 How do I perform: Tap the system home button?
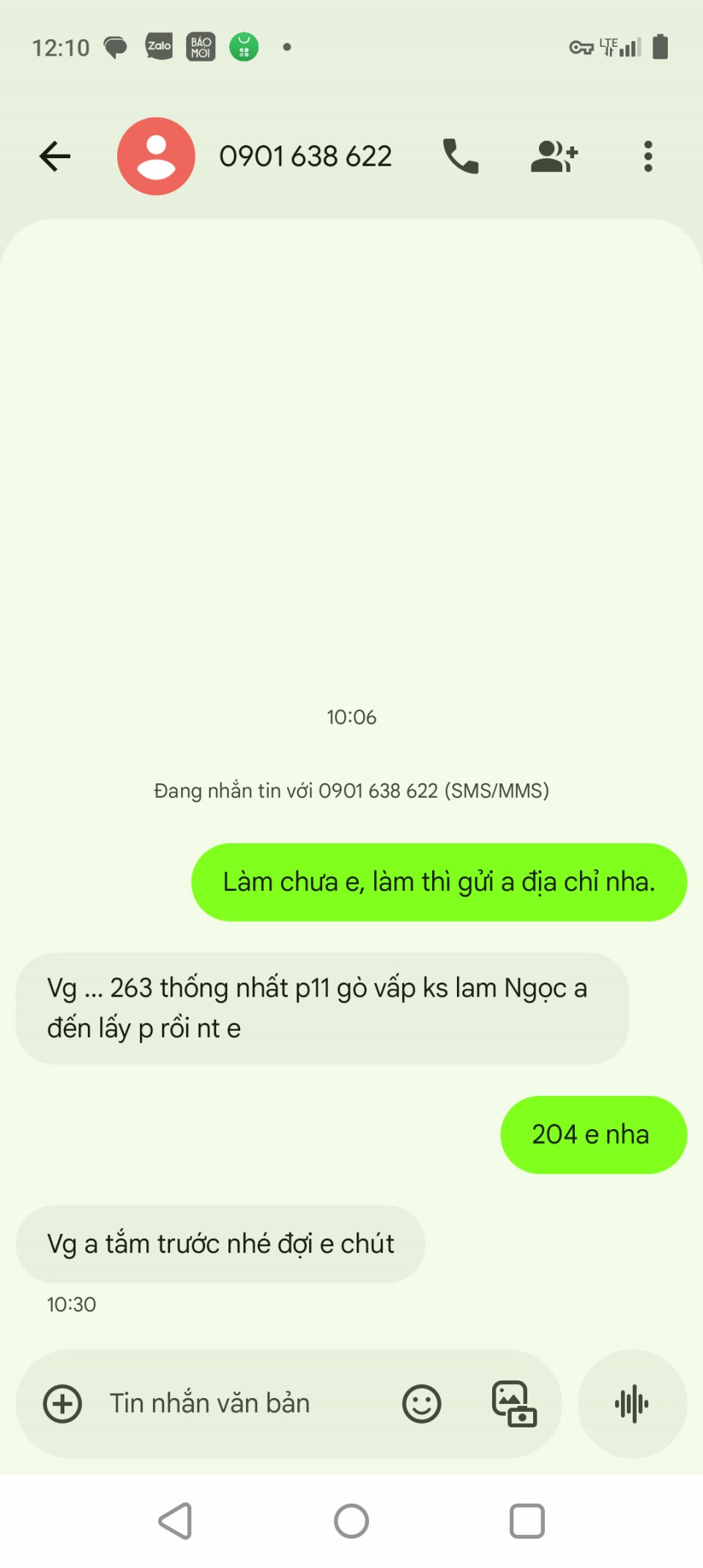[x=351, y=1522]
